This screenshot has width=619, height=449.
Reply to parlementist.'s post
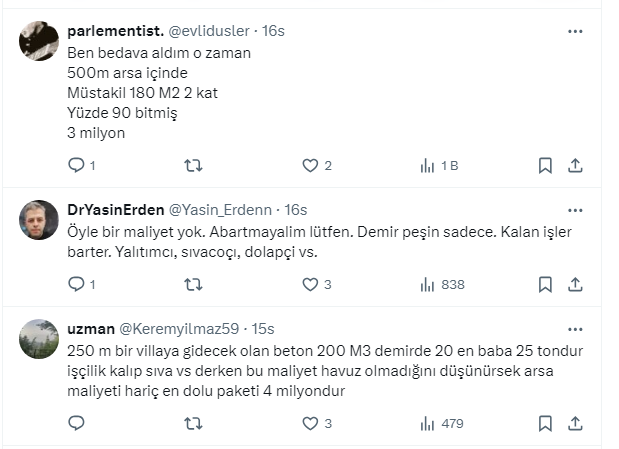pos(76,165)
